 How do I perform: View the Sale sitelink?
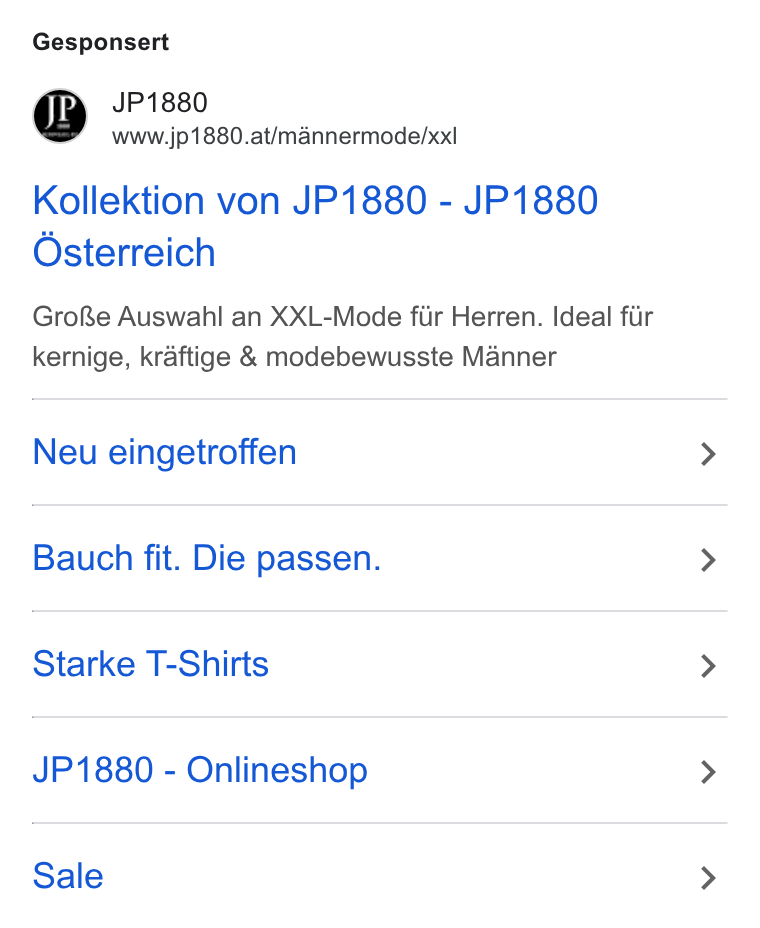(379, 877)
